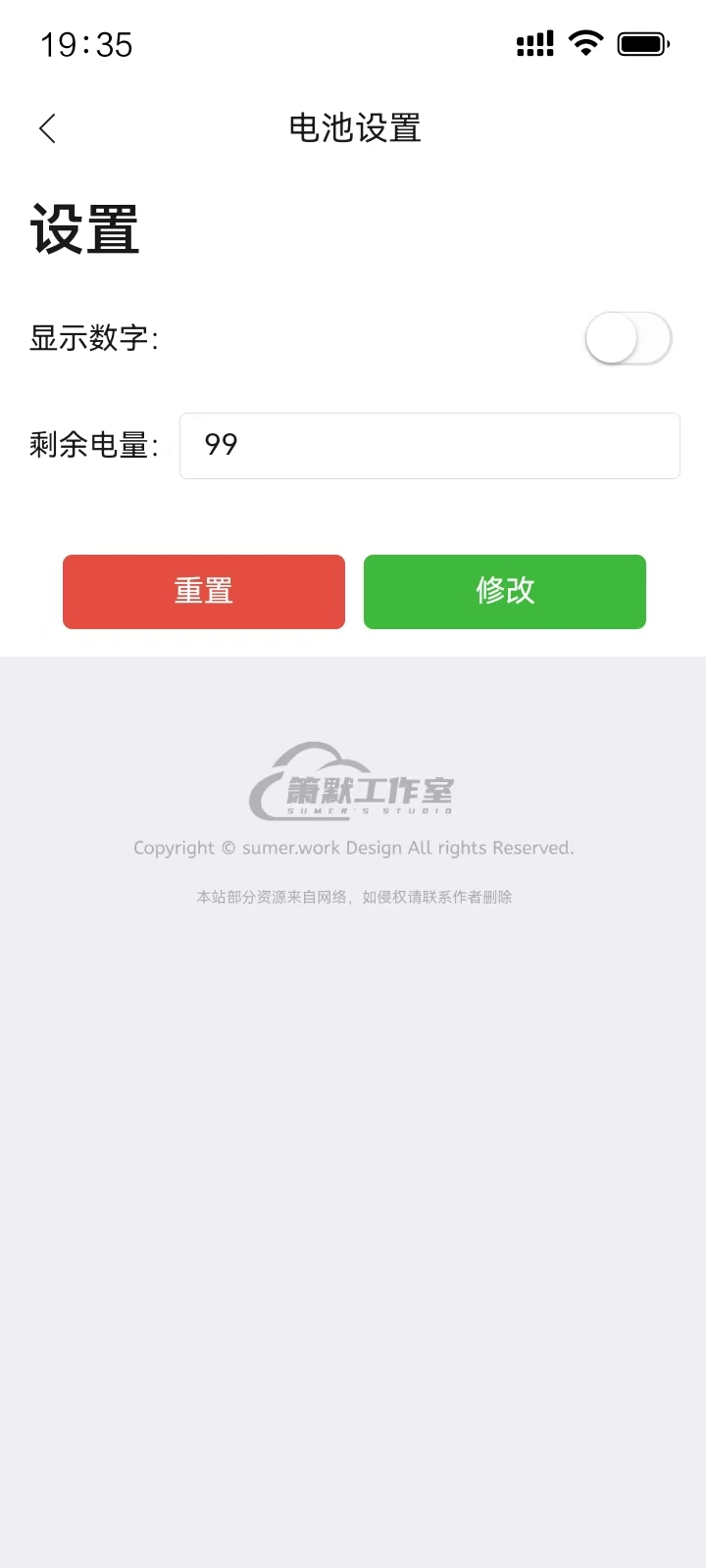Tap the red 重置 button
The height and width of the screenshot is (1568, 706).
coord(204,592)
